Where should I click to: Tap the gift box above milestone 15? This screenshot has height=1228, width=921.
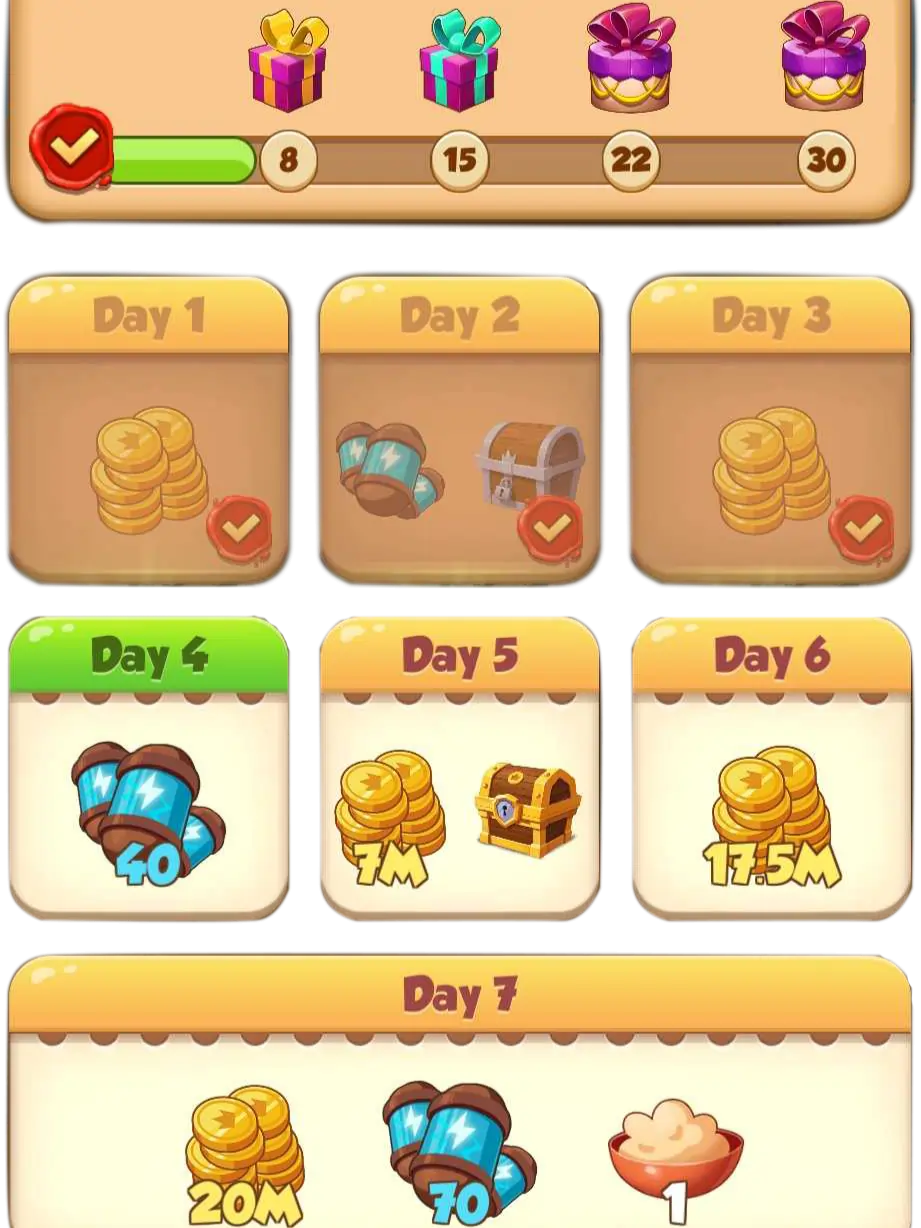(x=459, y=62)
